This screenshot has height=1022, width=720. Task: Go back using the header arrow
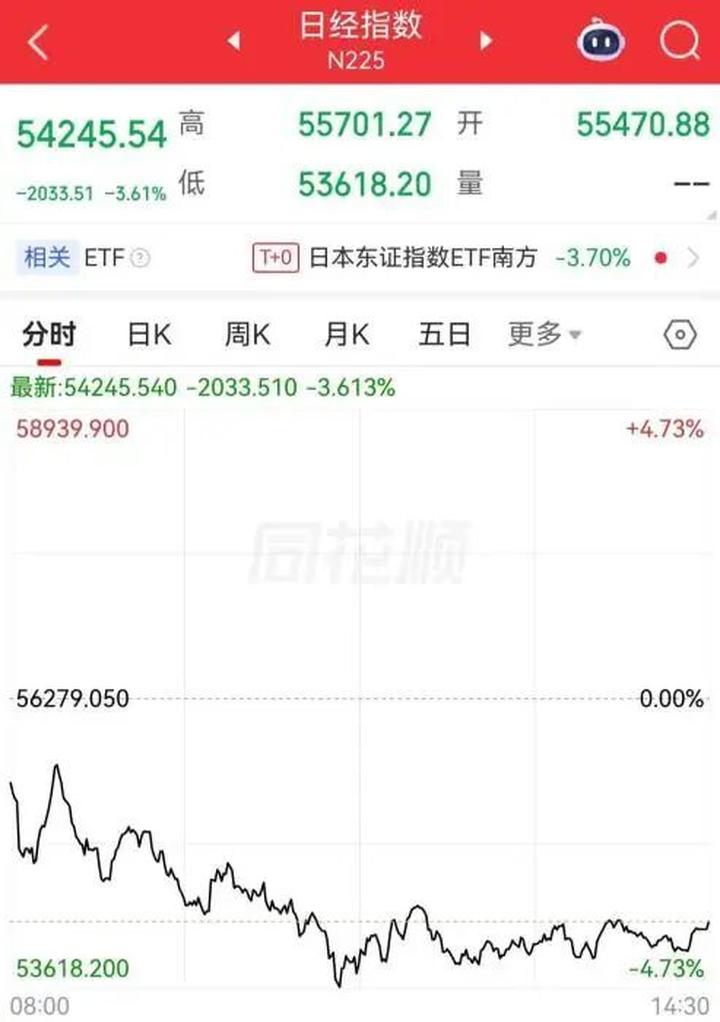[x=38, y=42]
